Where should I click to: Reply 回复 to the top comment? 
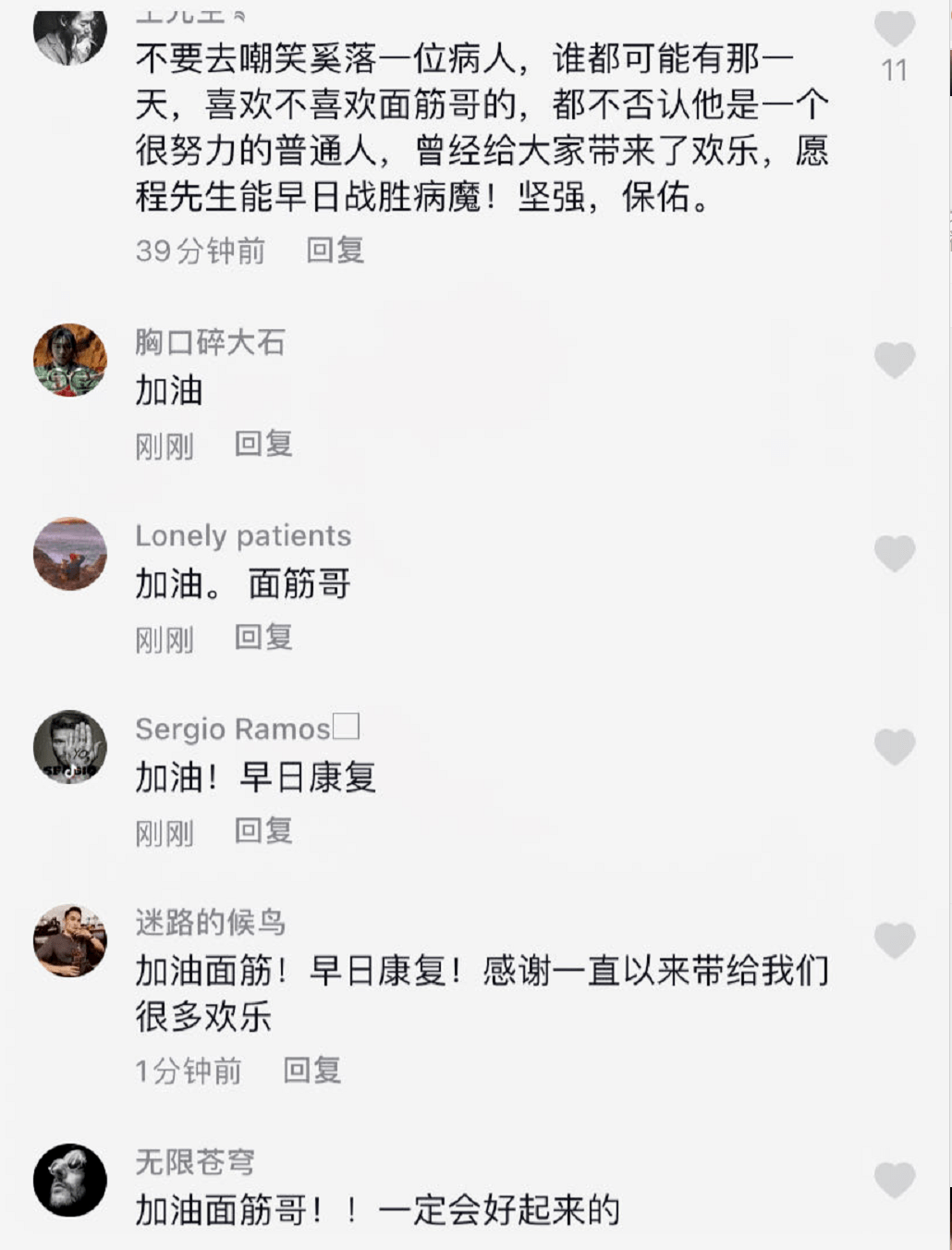coord(336,248)
